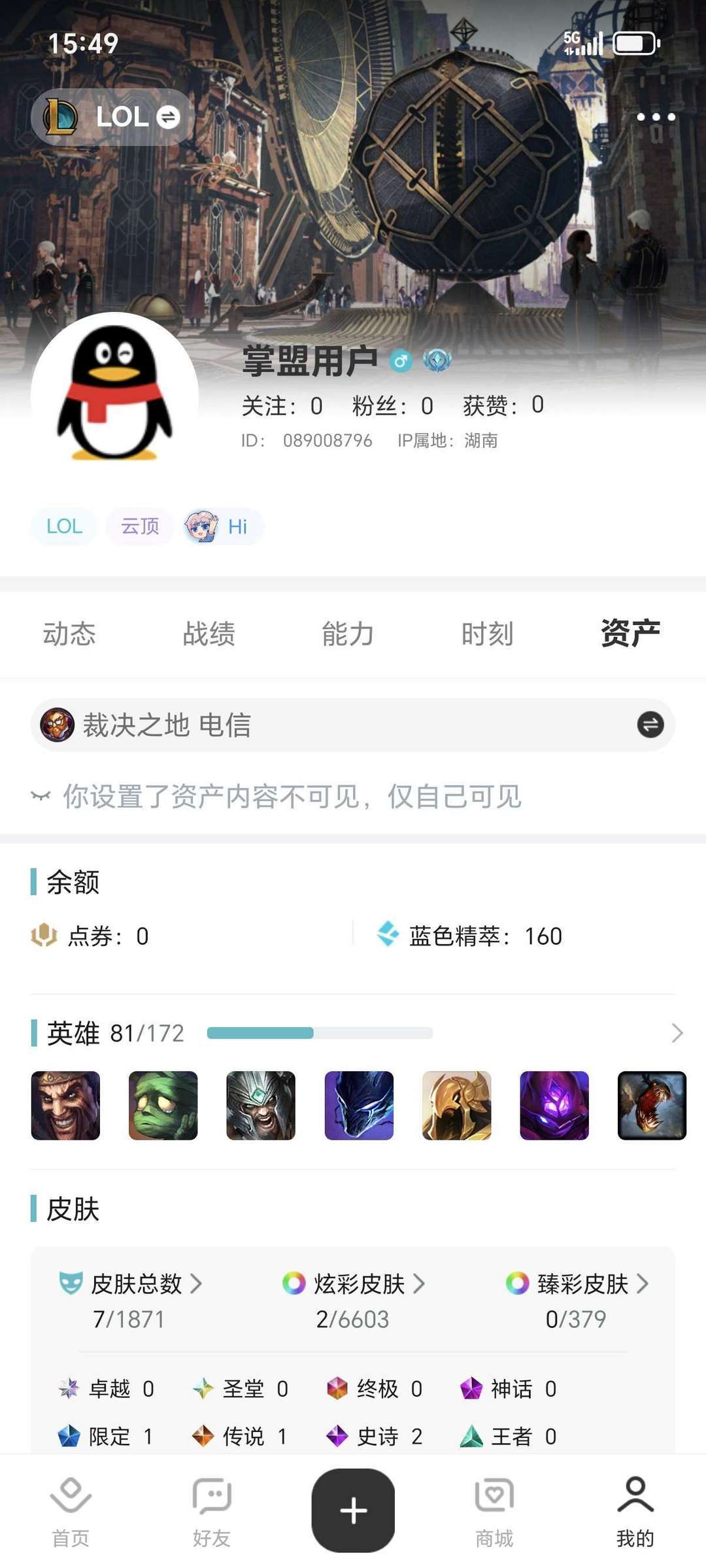Select the 云顶 tag chip
Screen dimensions: 706x1568
point(139,526)
